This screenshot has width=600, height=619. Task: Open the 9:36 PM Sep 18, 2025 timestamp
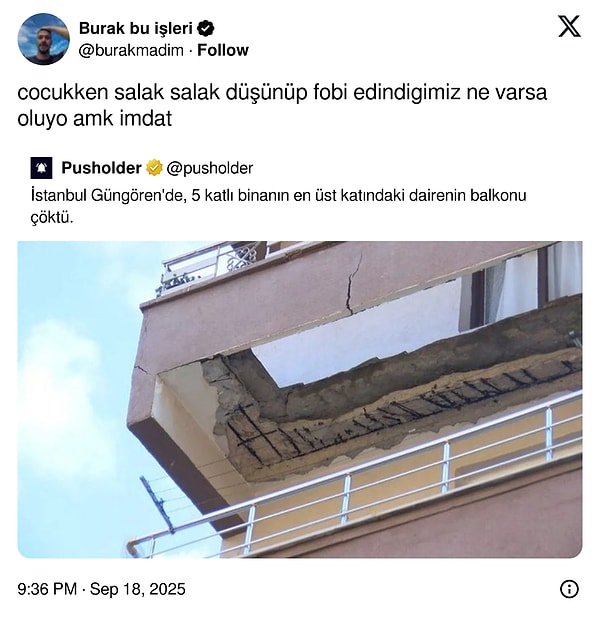click(101, 589)
